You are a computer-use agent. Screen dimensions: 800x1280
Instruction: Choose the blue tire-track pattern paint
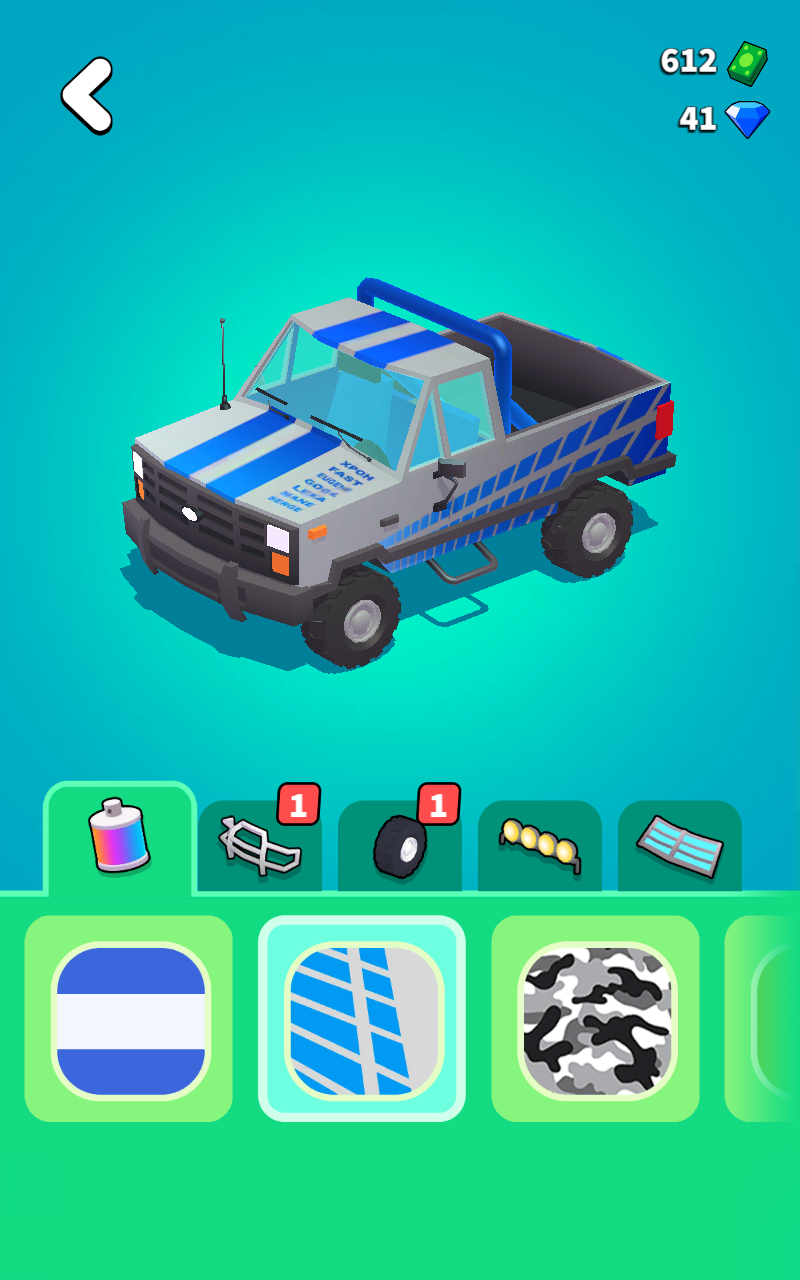point(362,1019)
